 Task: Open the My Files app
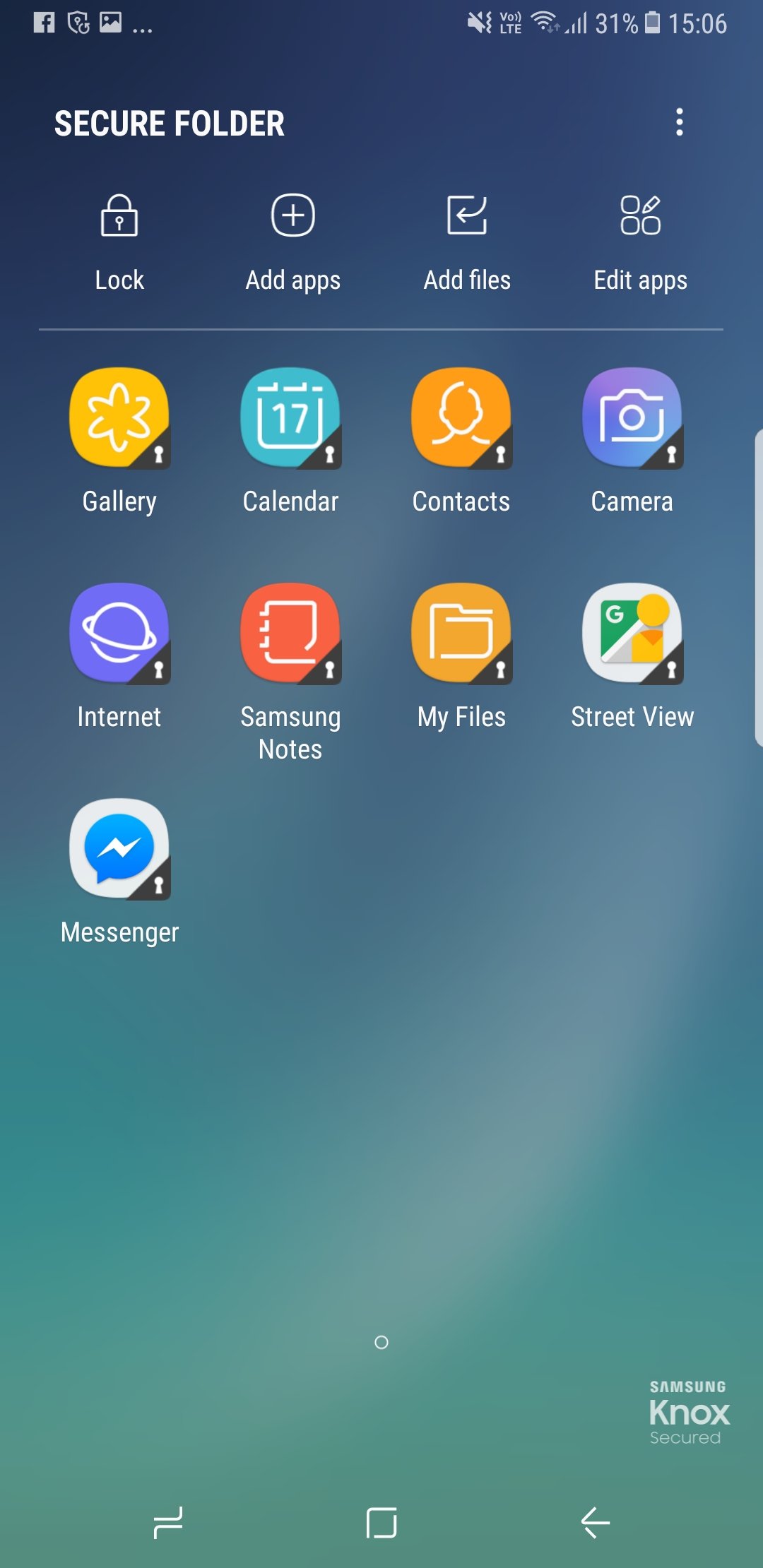tap(461, 634)
